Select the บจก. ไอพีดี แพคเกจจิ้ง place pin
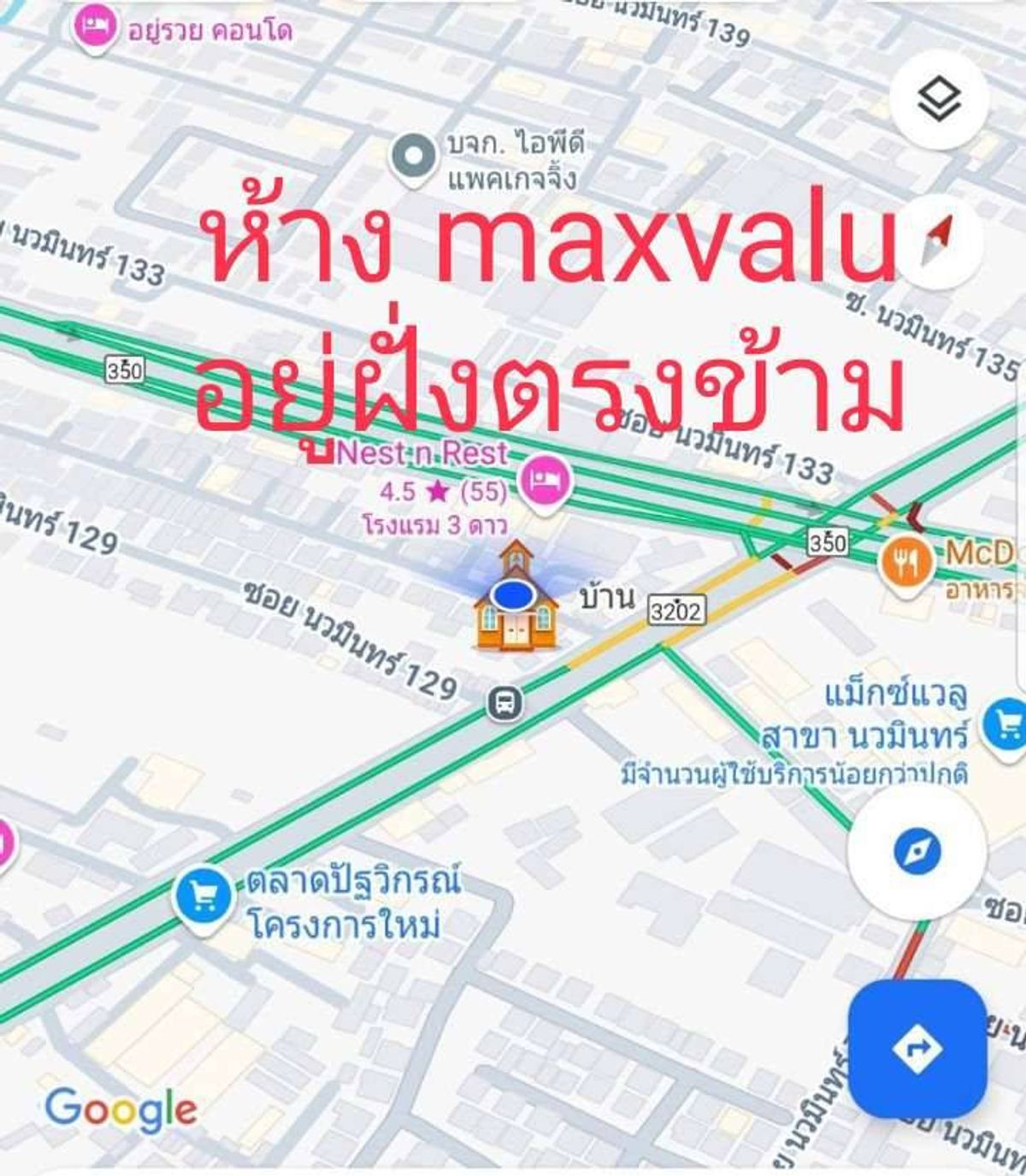The image size is (1026, 1176). tap(415, 157)
